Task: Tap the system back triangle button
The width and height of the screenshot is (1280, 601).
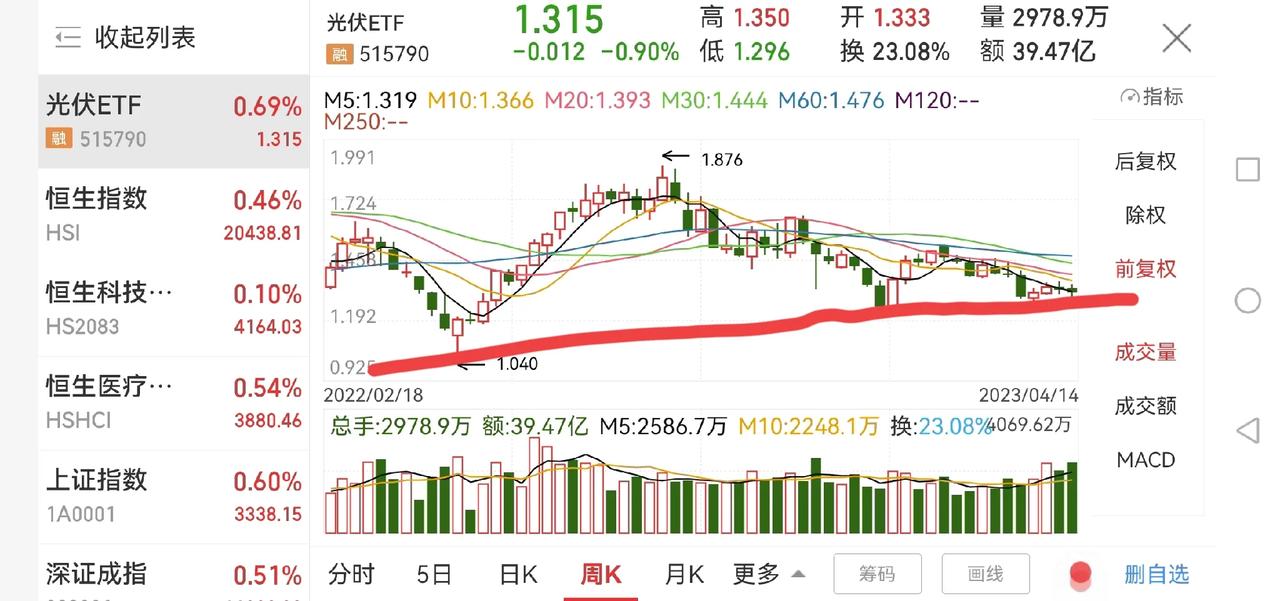Action: tap(1247, 431)
